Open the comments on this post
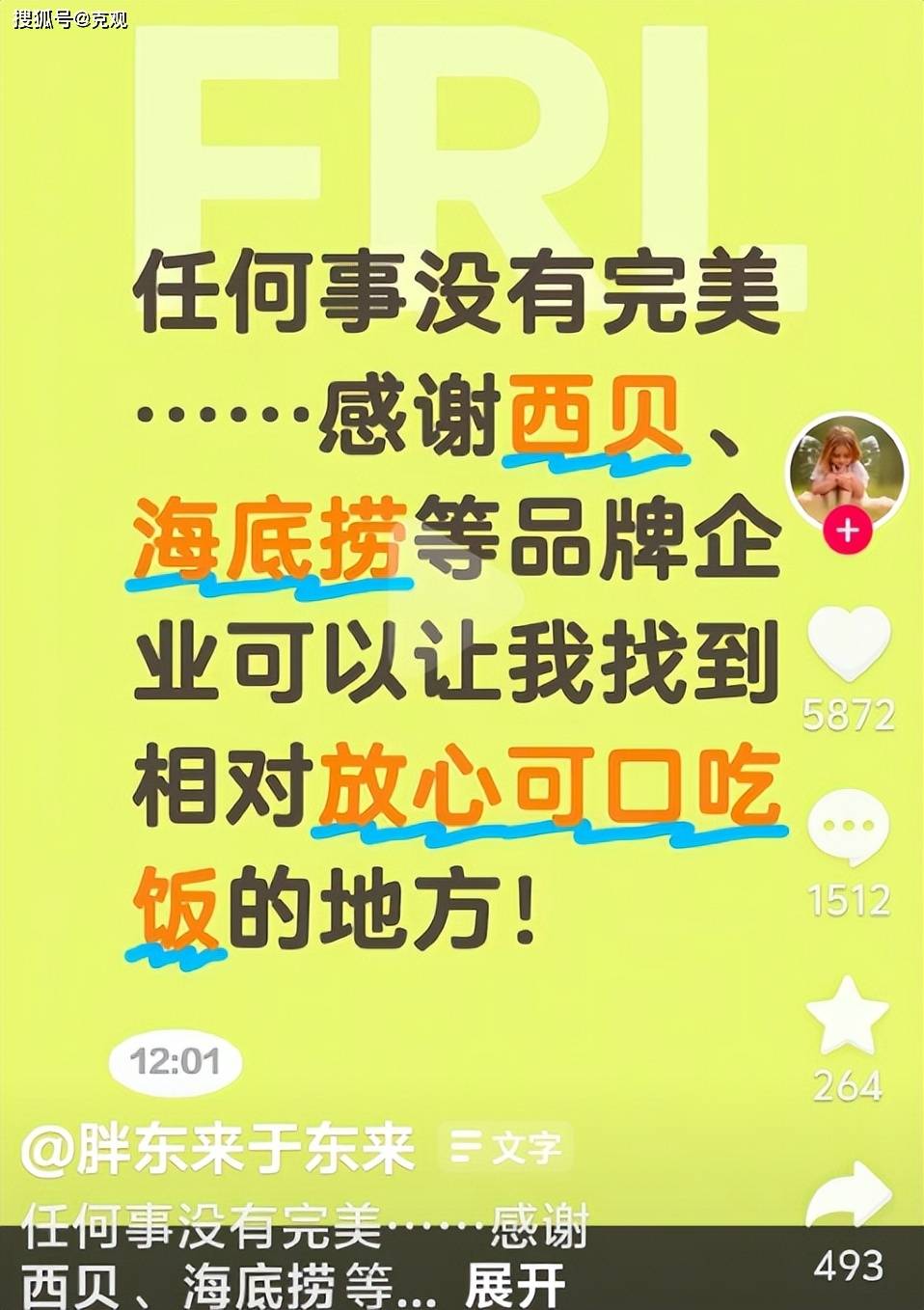The image size is (924, 1310). click(x=848, y=828)
